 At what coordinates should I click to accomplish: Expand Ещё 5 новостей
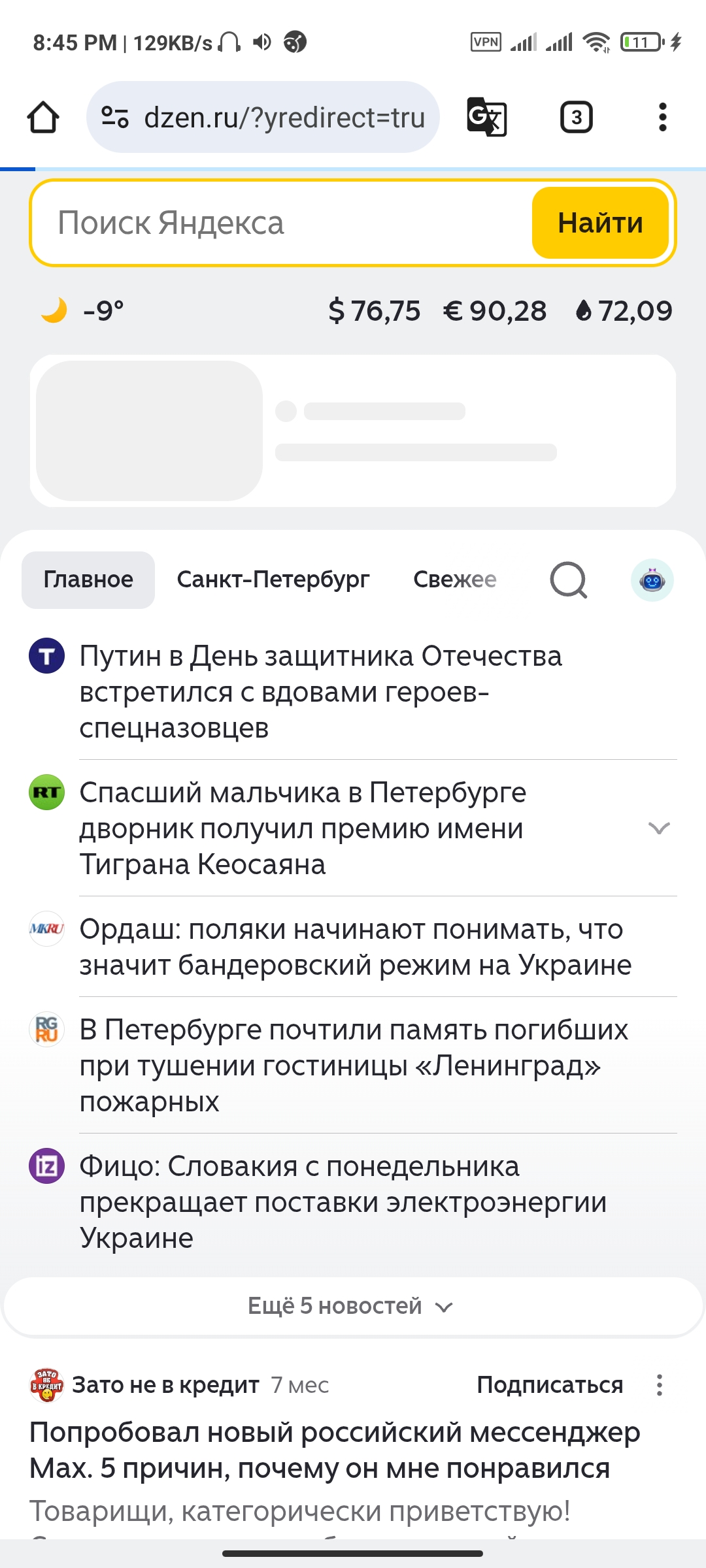click(352, 1306)
